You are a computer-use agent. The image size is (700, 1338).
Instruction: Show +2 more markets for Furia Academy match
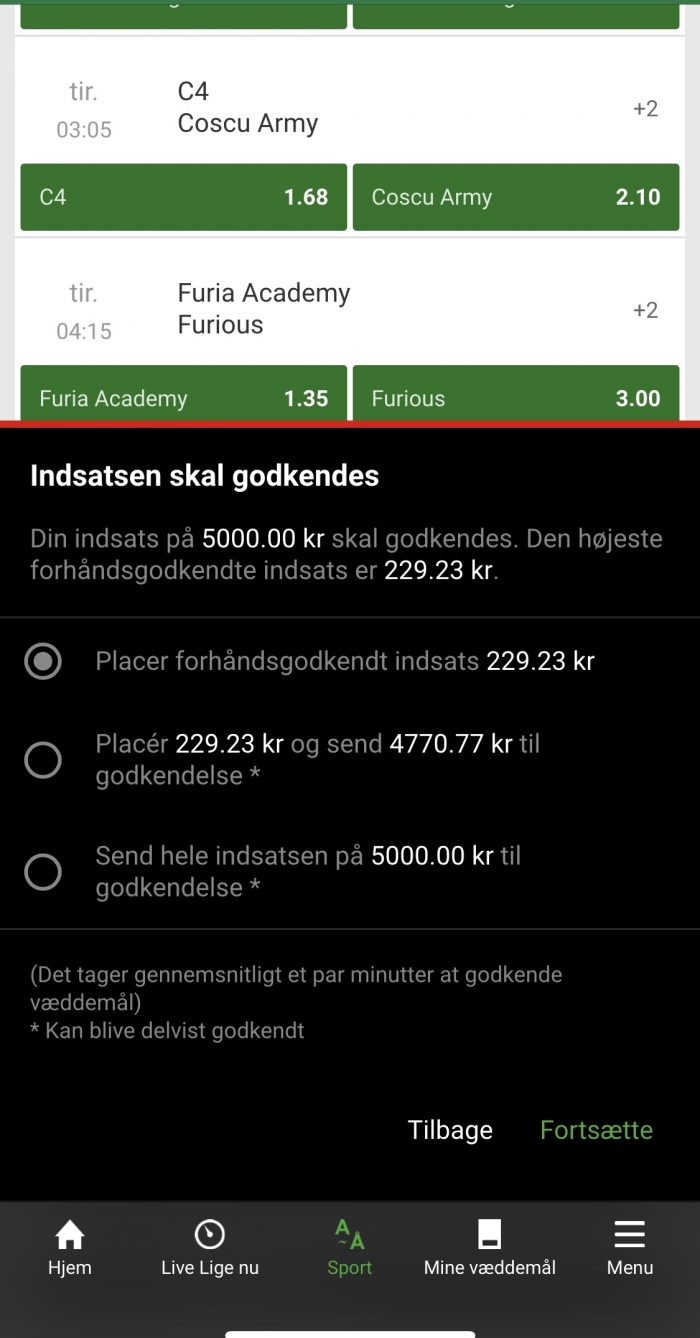coord(646,310)
